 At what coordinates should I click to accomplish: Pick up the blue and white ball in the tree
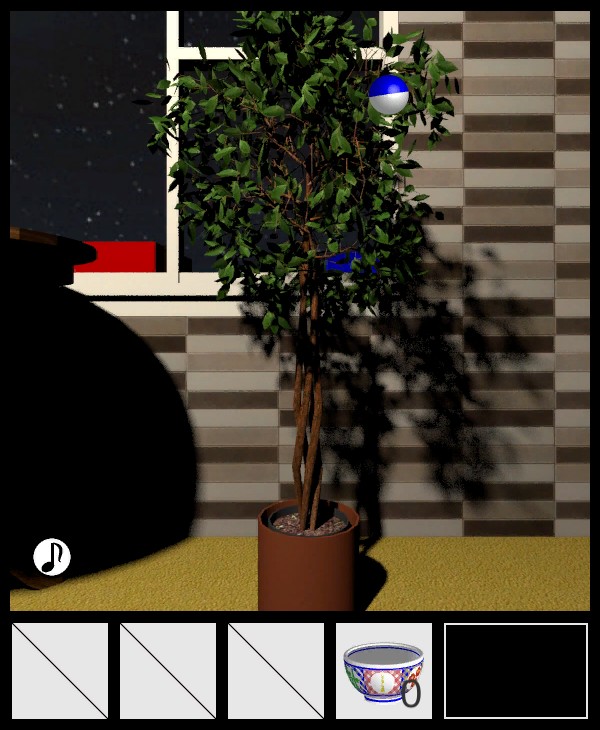pos(388,94)
